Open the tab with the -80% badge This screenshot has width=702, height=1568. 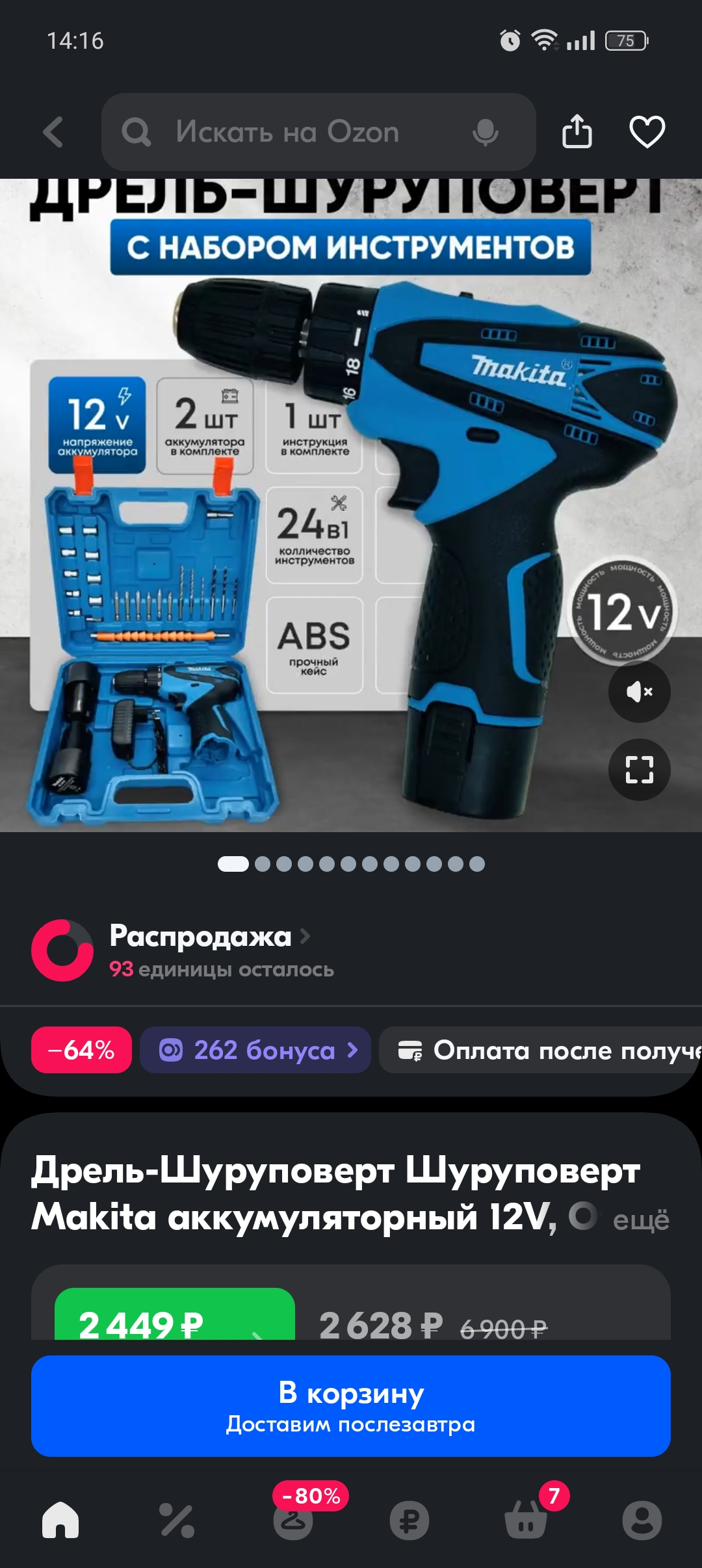(293, 1520)
